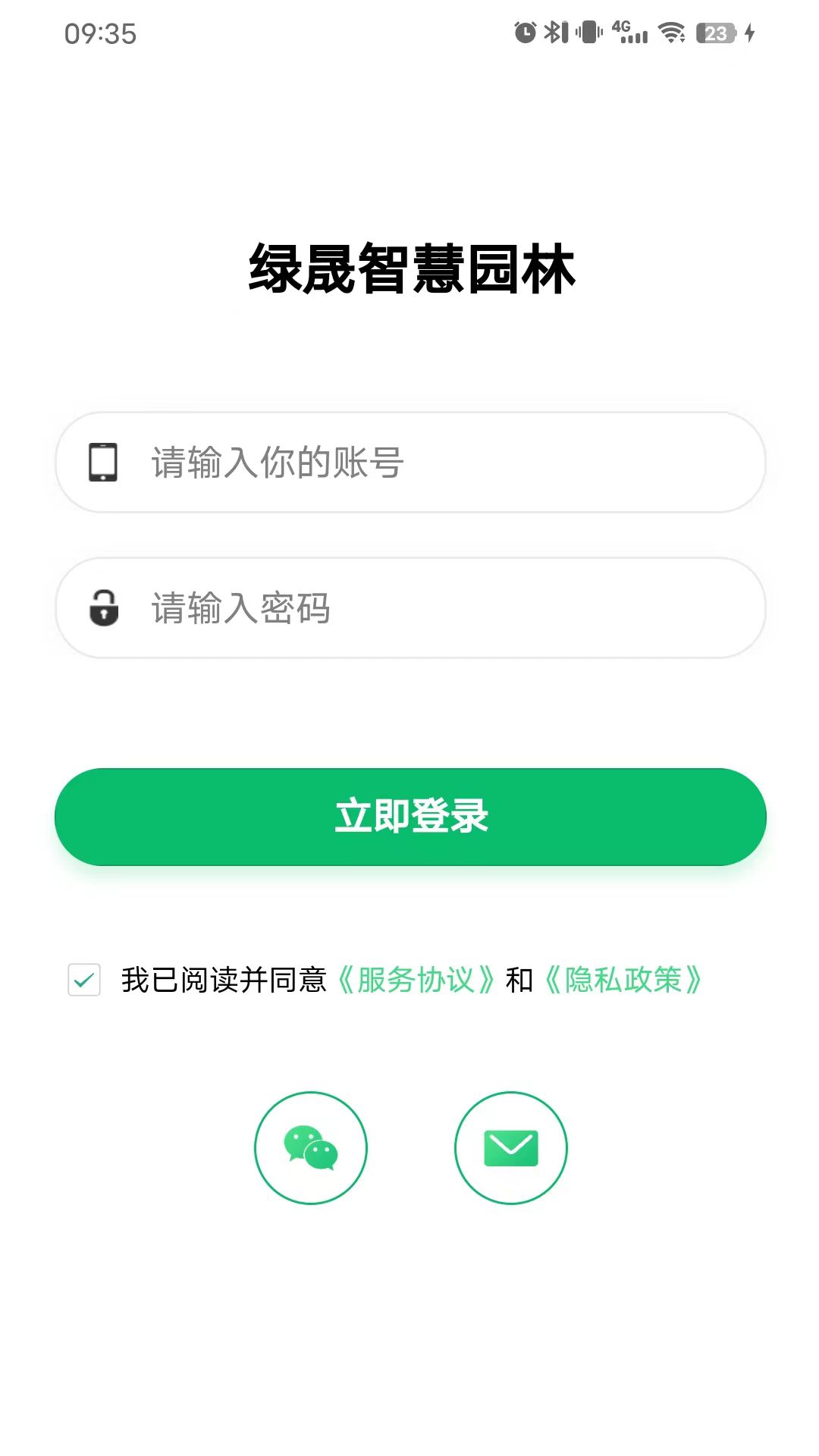The image size is (819, 1456).
Task: Uncheck the agreement checkbox
Action: coord(84,980)
